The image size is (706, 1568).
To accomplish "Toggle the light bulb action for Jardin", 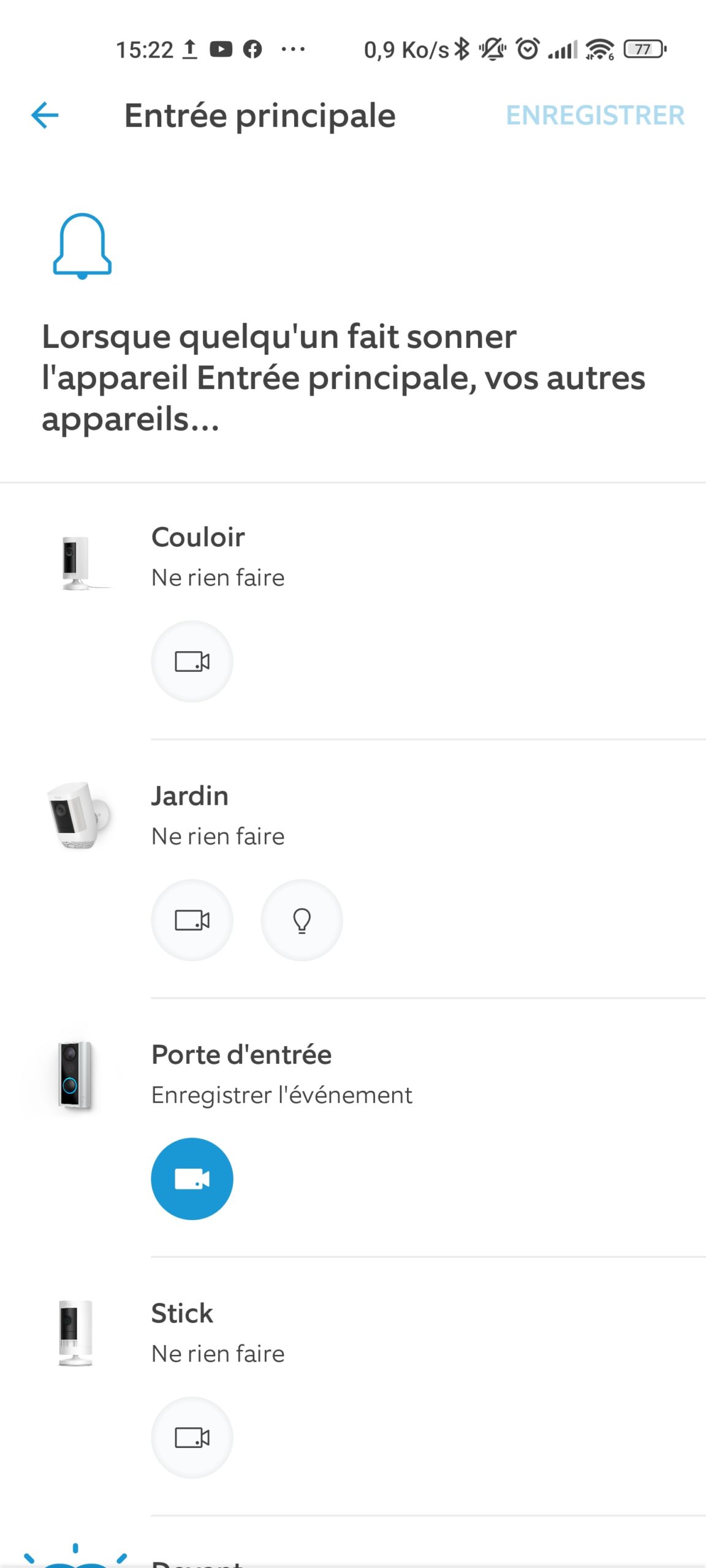I will [x=302, y=920].
